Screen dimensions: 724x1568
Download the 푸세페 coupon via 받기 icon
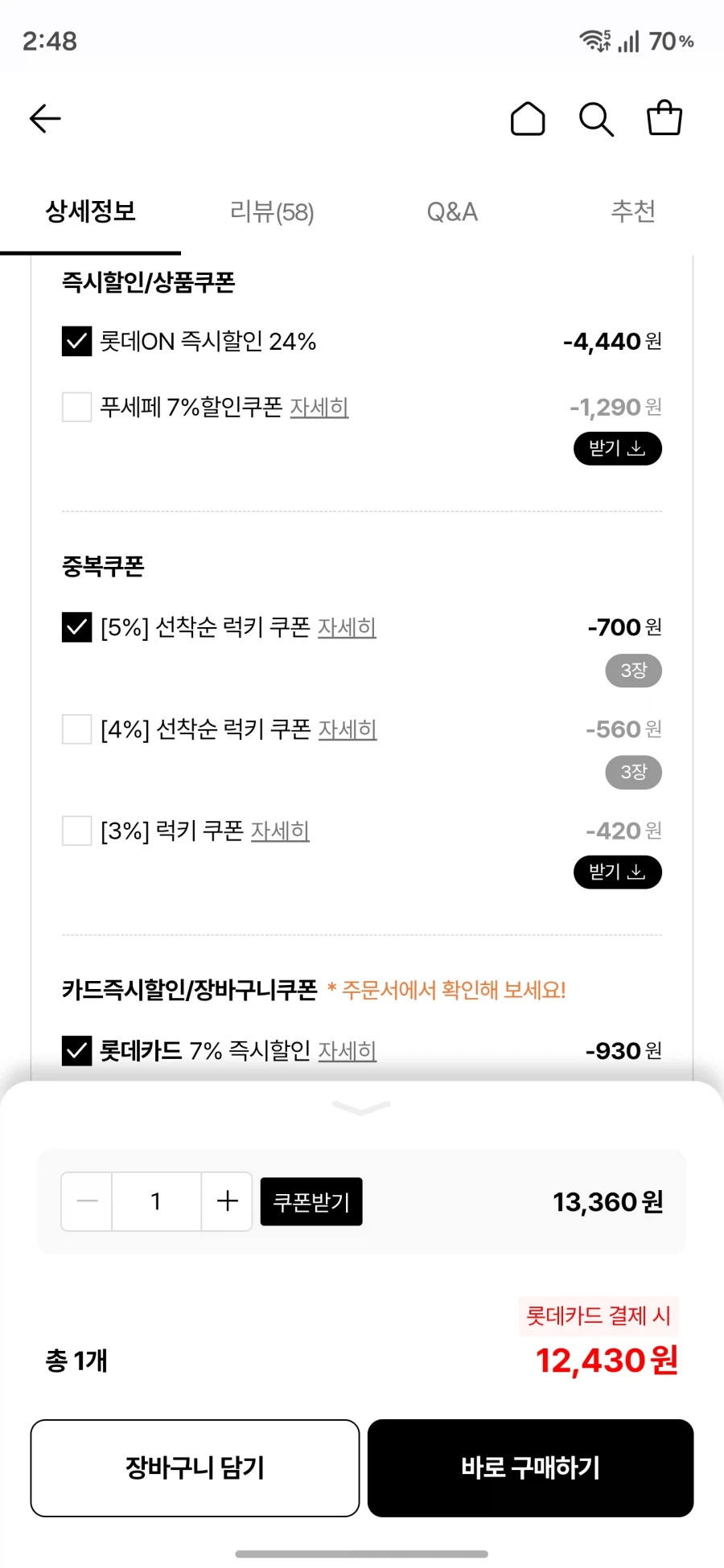click(x=616, y=449)
